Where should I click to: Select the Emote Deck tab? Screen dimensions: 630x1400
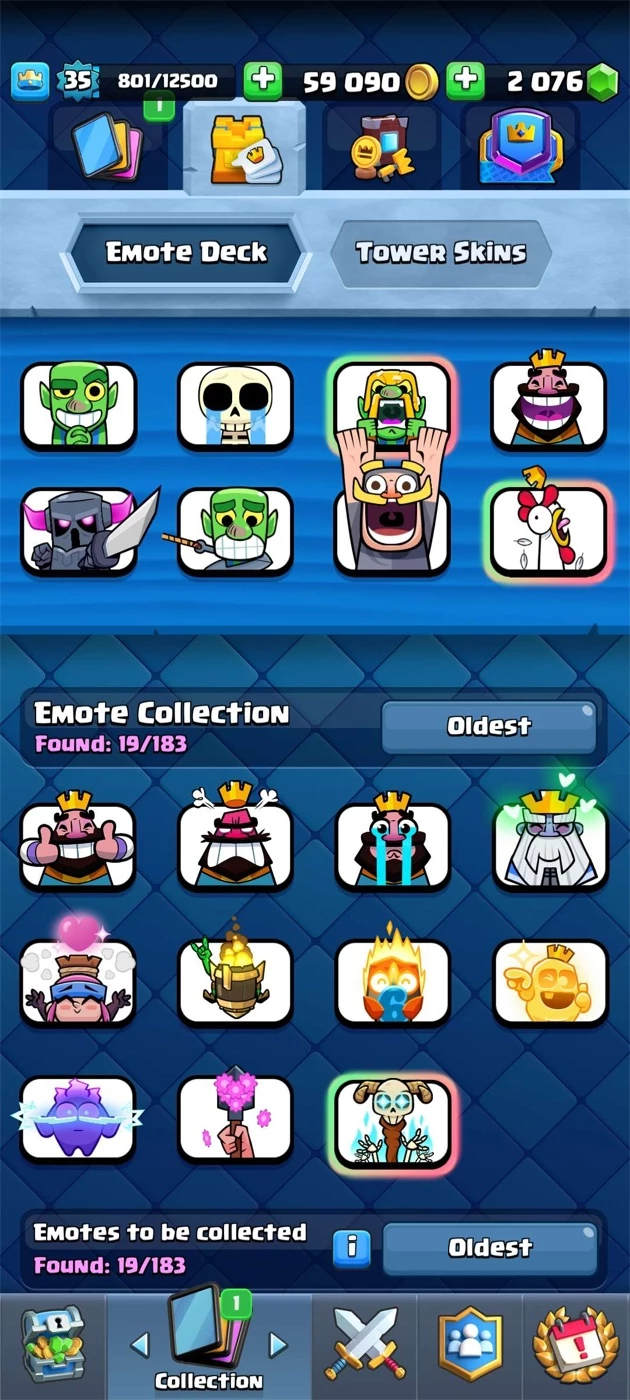(186, 252)
